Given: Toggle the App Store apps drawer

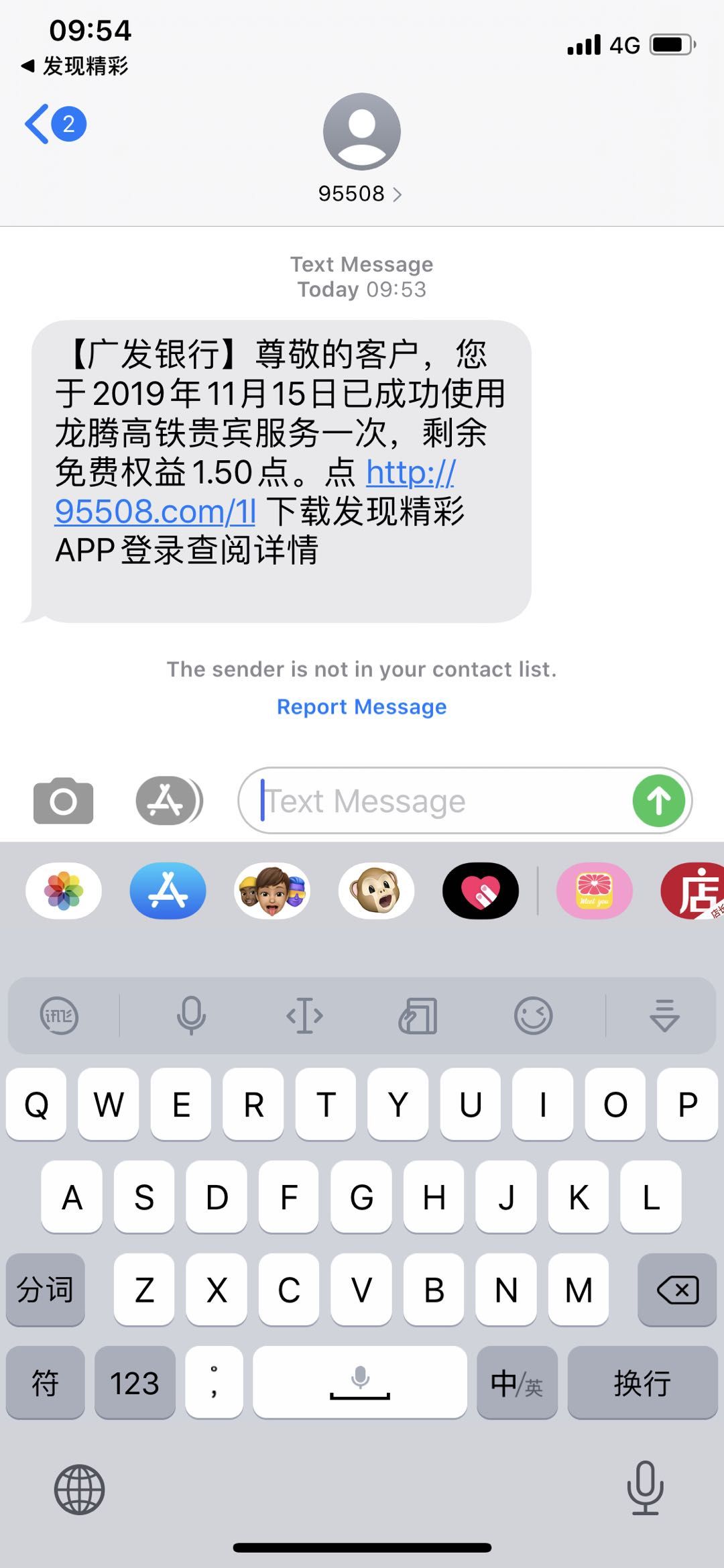Looking at the screenshot, I should 168,801.
